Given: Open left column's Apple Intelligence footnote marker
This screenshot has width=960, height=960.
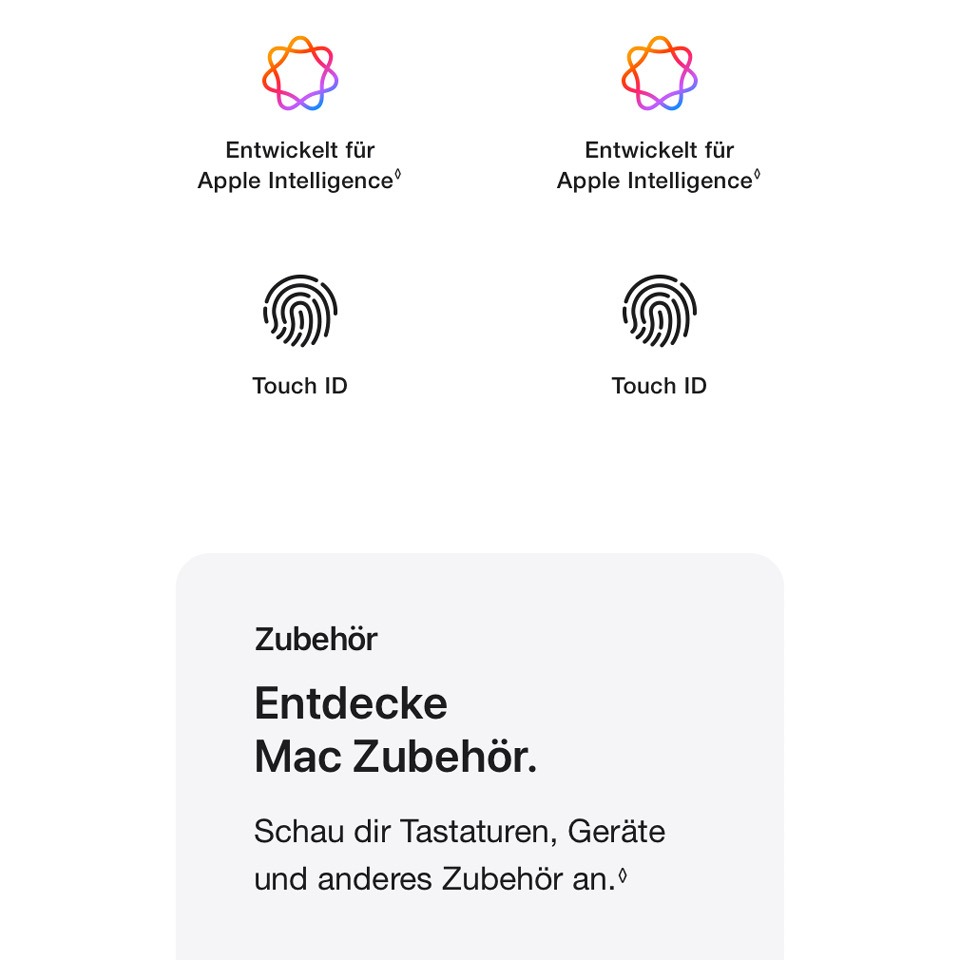Looking at the screenshot, I should pyautogui.click(x=397, y=175).
